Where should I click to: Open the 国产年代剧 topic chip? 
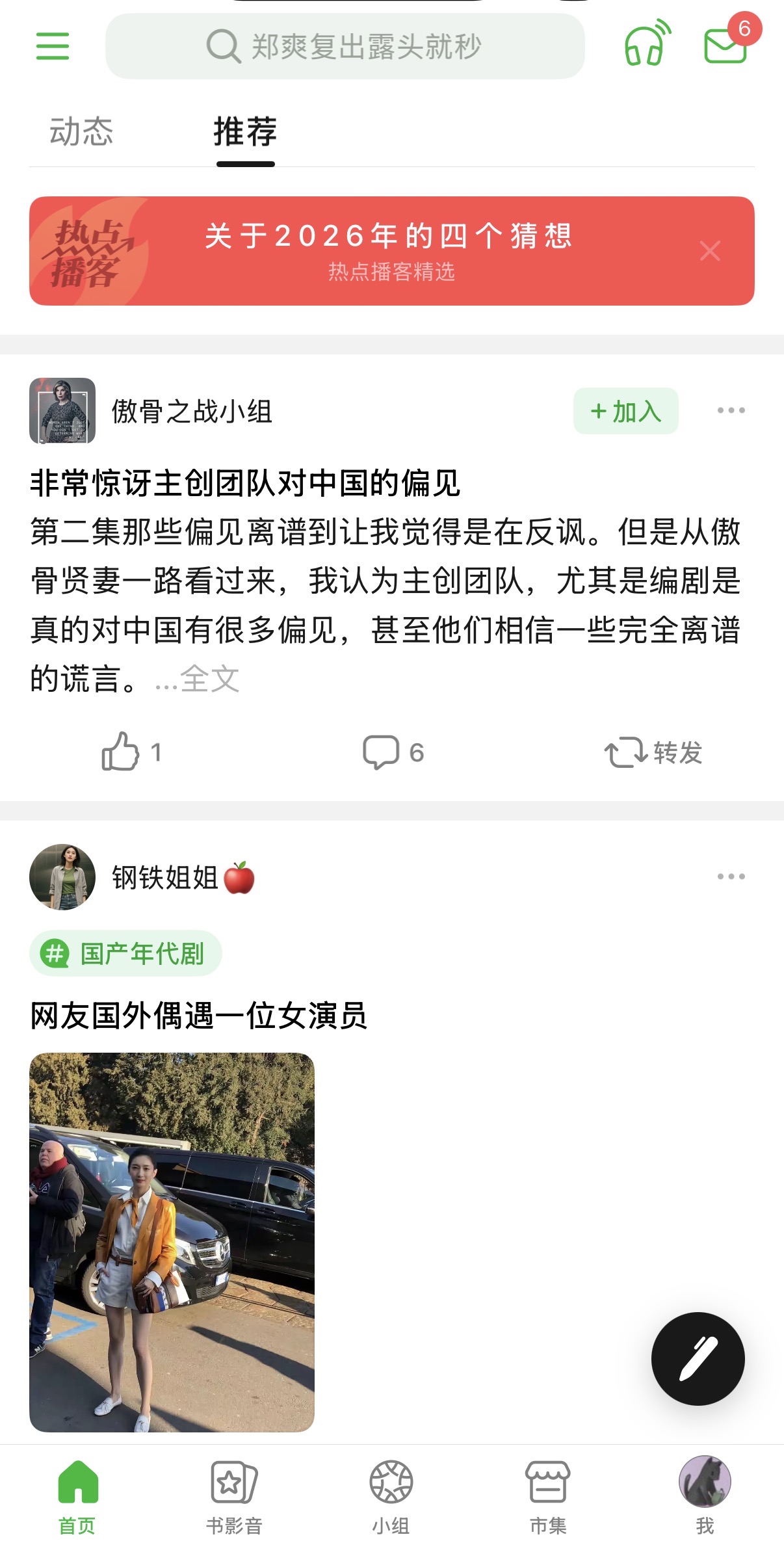126,954
